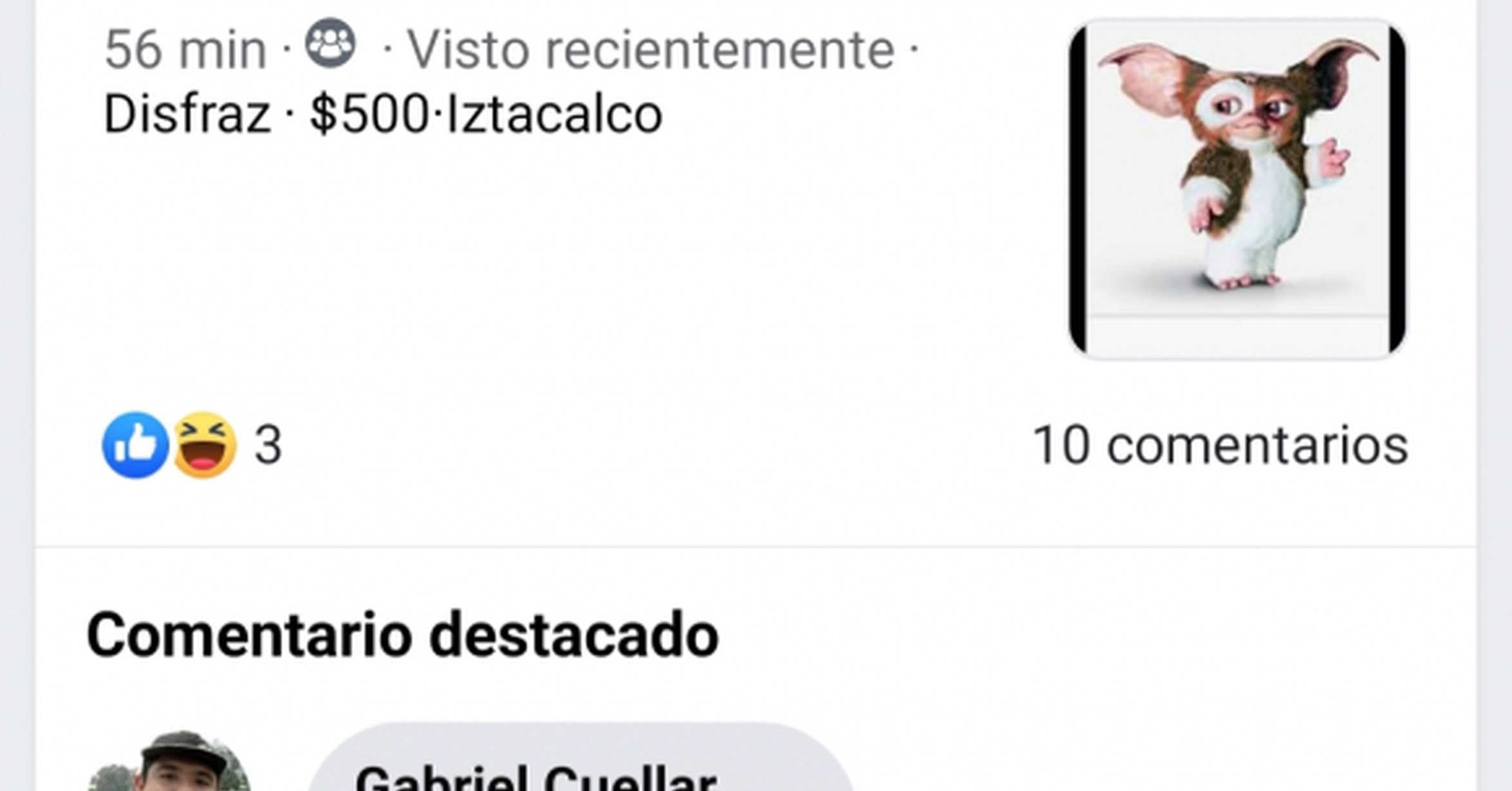
Task: Open Gabriel Cuellar's profile picture
Action: [169, 762]
